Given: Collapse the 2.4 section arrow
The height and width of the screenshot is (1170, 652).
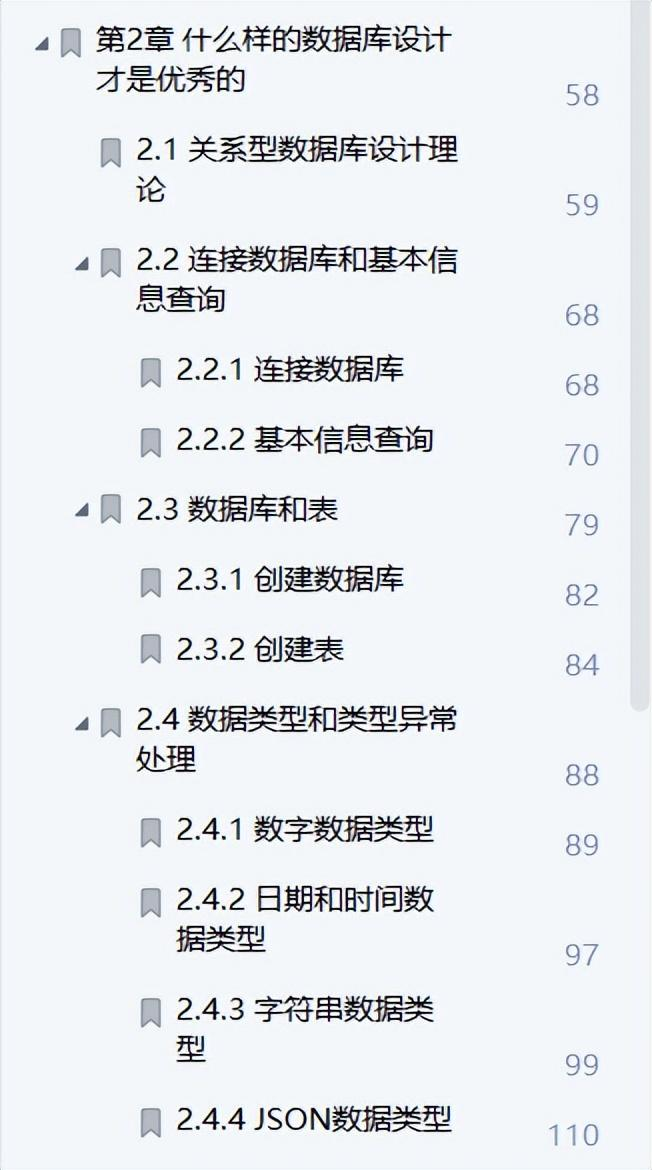Looking at the screenshot, I should 81,723.
